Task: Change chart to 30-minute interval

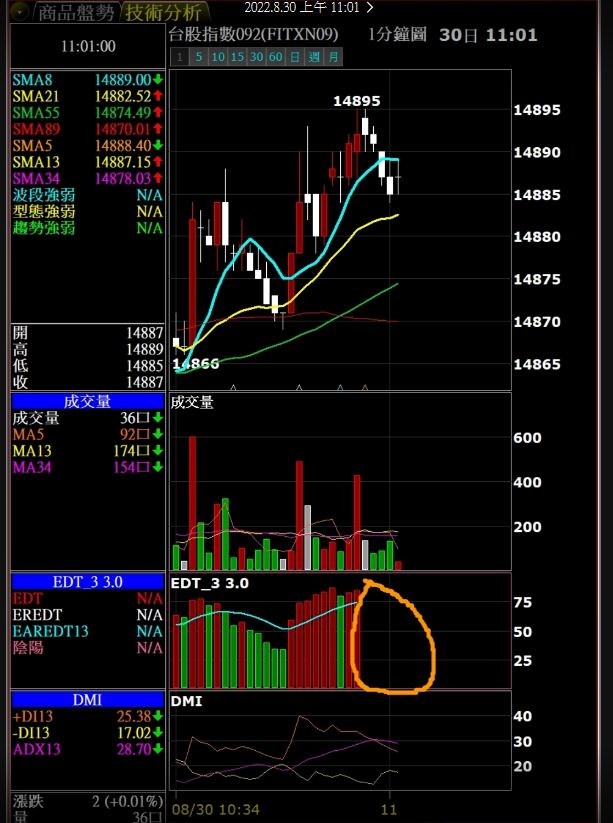Action: pos(257,57)
